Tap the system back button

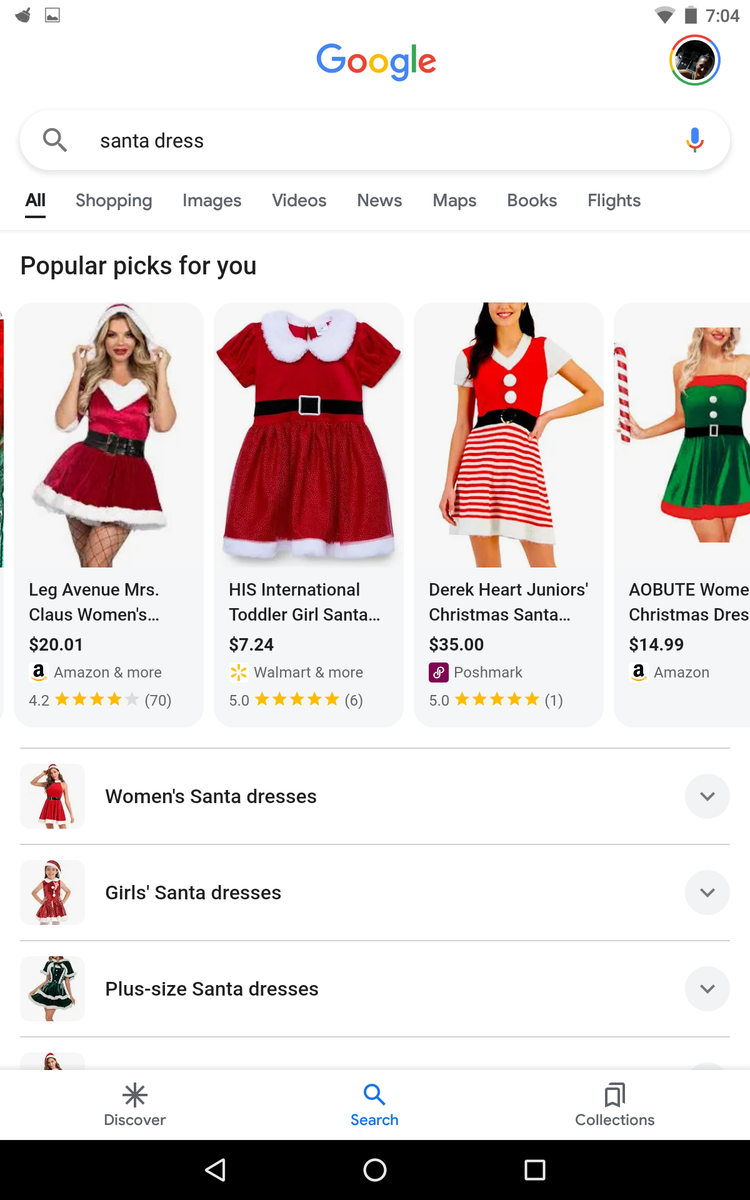coord(215,1170)
